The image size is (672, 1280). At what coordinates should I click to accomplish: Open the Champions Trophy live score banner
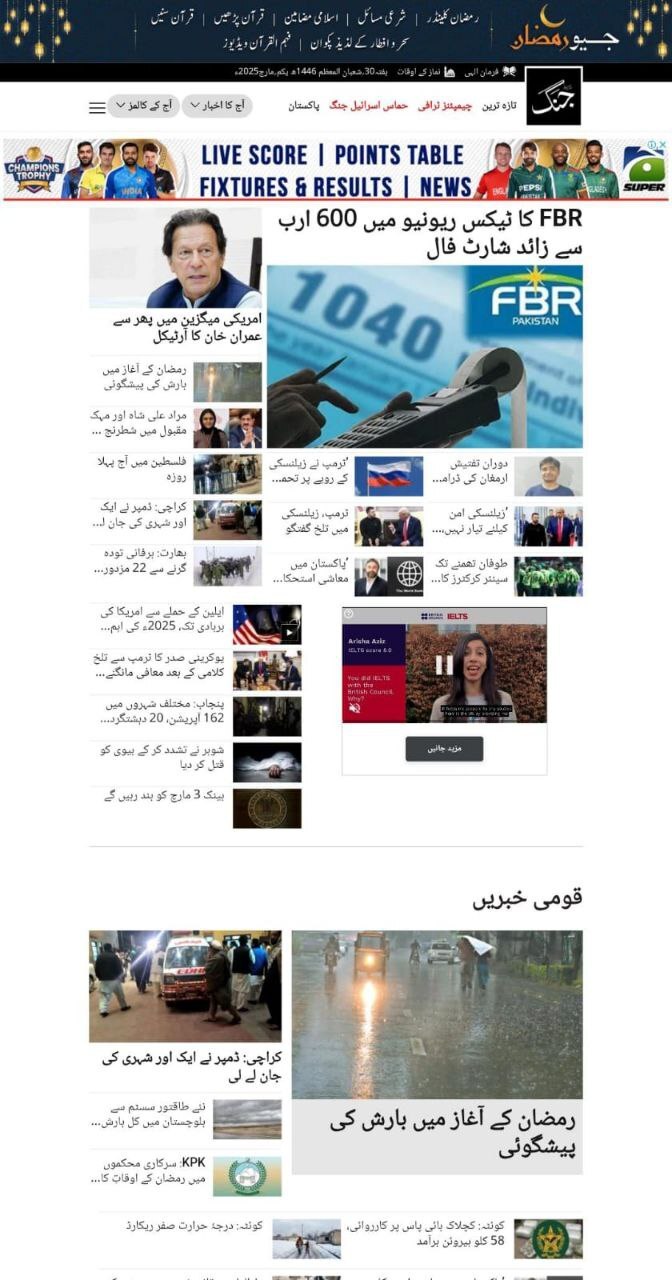[335, 170]
